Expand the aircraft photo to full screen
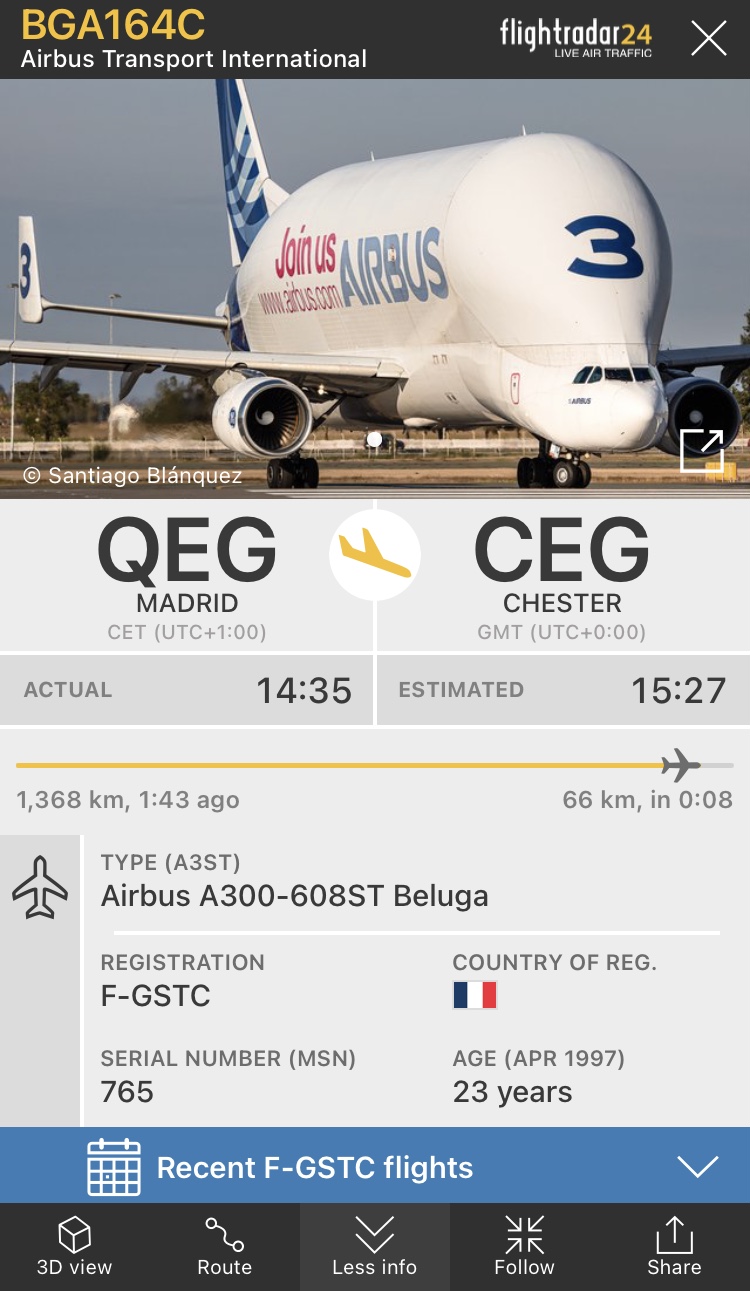This screenshot has width=750, height=1291. [x=702, y=450]
